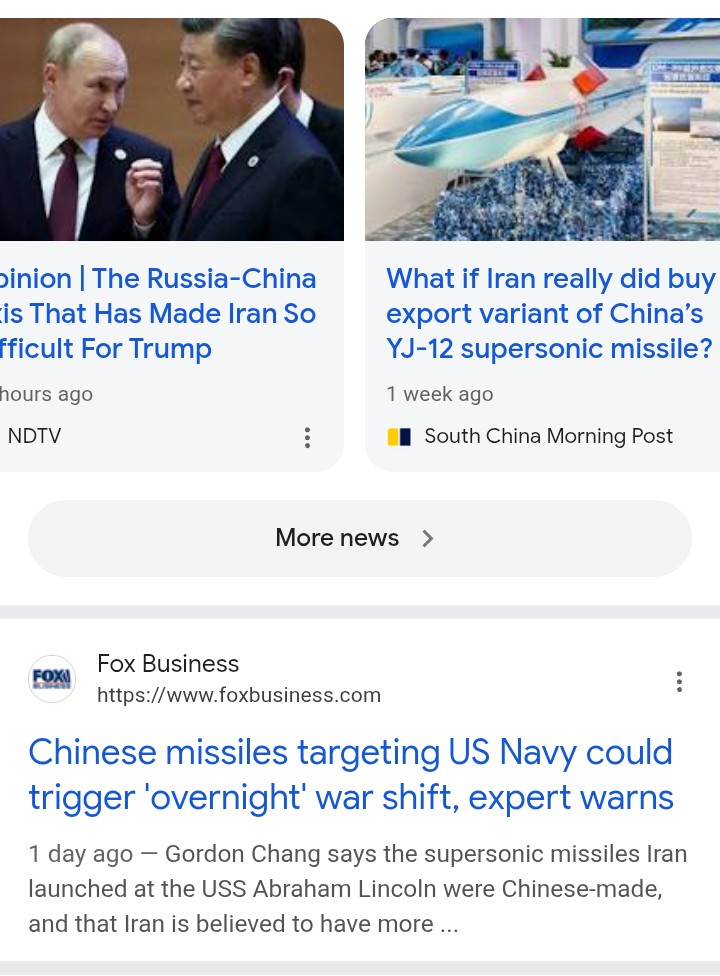
Task: Open the Chinese missiles targeting US Navy headline
Action: tap(351, 774)
